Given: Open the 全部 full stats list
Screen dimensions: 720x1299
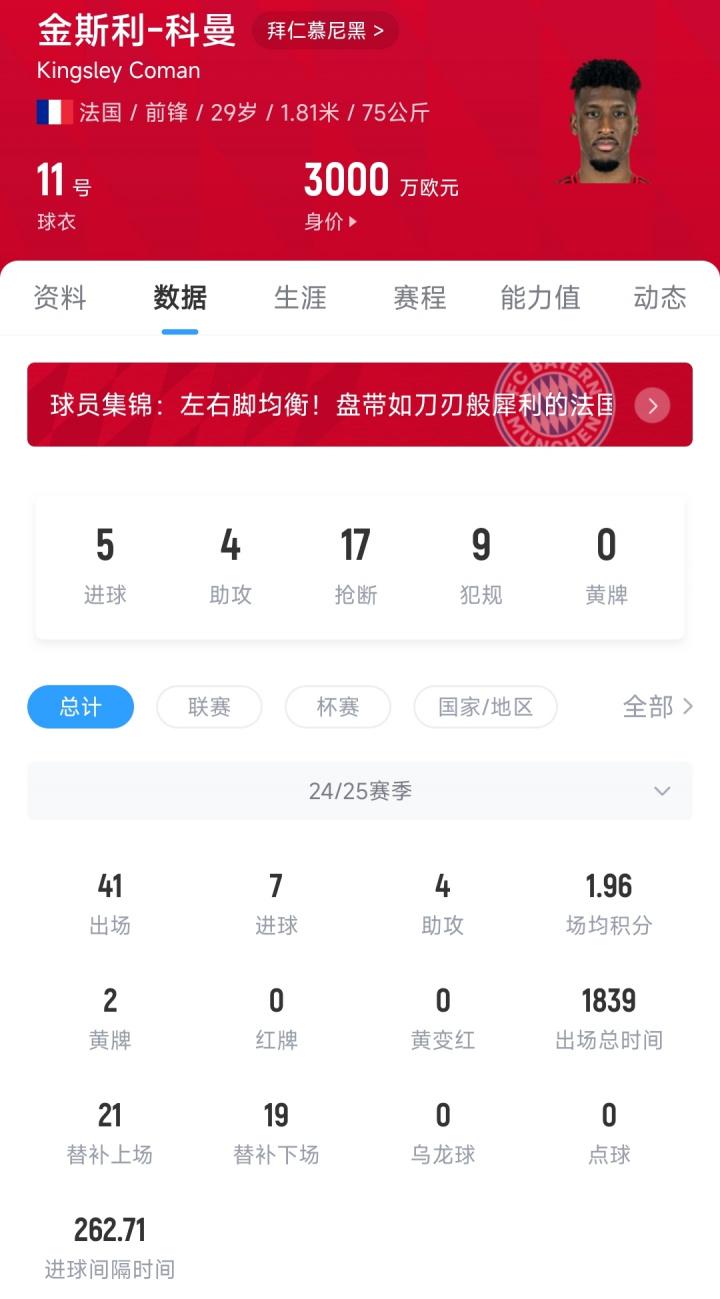Looking at the screenshot, I should (x=657, y=706).
